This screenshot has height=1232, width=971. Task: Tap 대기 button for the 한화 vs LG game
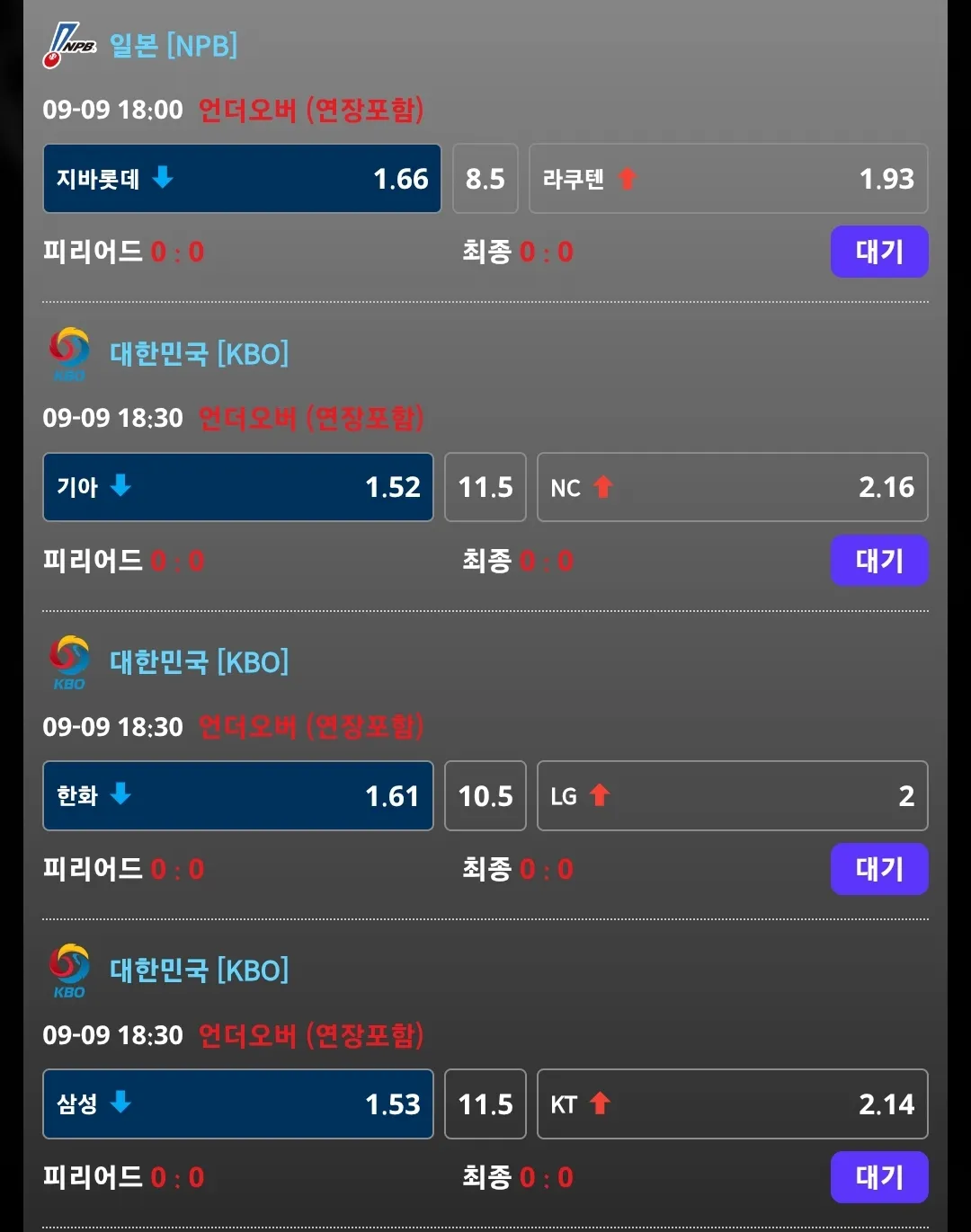tap(879, 869)
